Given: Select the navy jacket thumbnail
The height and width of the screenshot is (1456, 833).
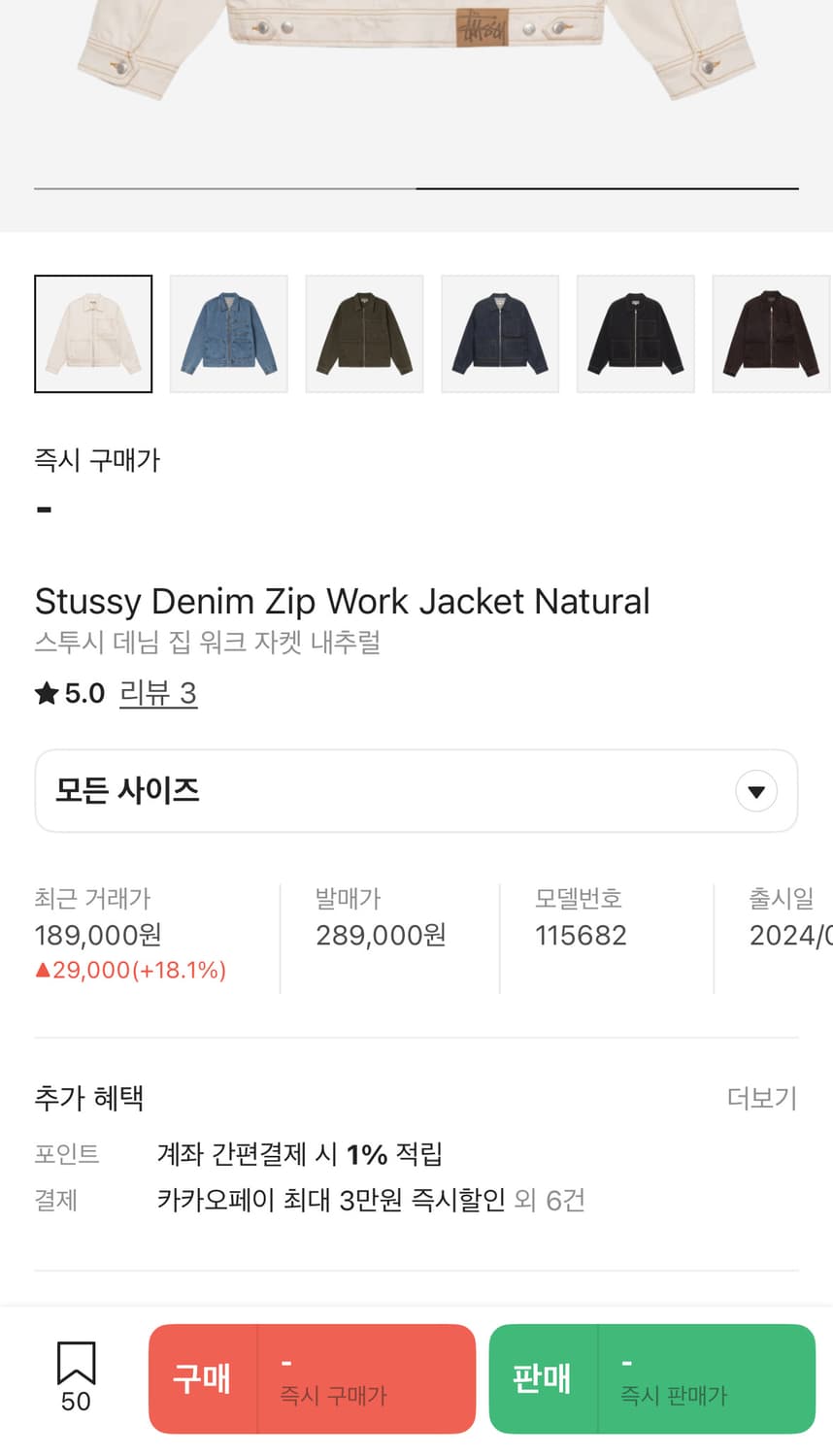Looking at the screenshot, I should (500, 333).
